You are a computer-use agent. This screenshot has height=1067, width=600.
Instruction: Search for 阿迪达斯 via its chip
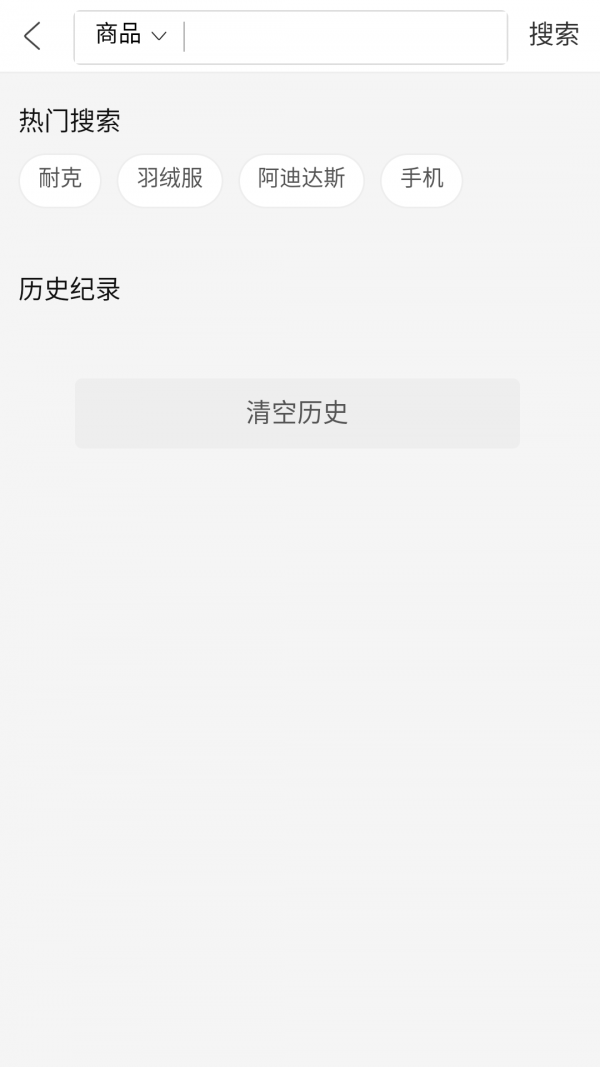(x=301, y=180)
